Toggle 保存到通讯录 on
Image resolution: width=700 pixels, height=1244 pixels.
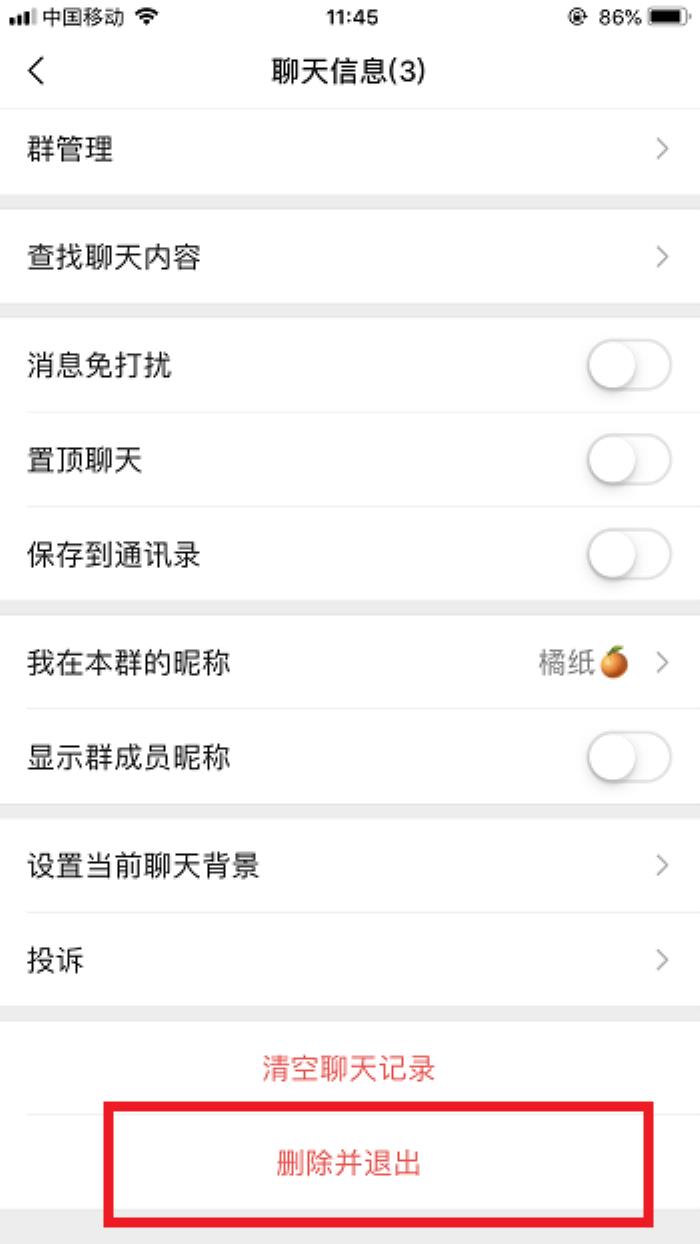point(628,555)
